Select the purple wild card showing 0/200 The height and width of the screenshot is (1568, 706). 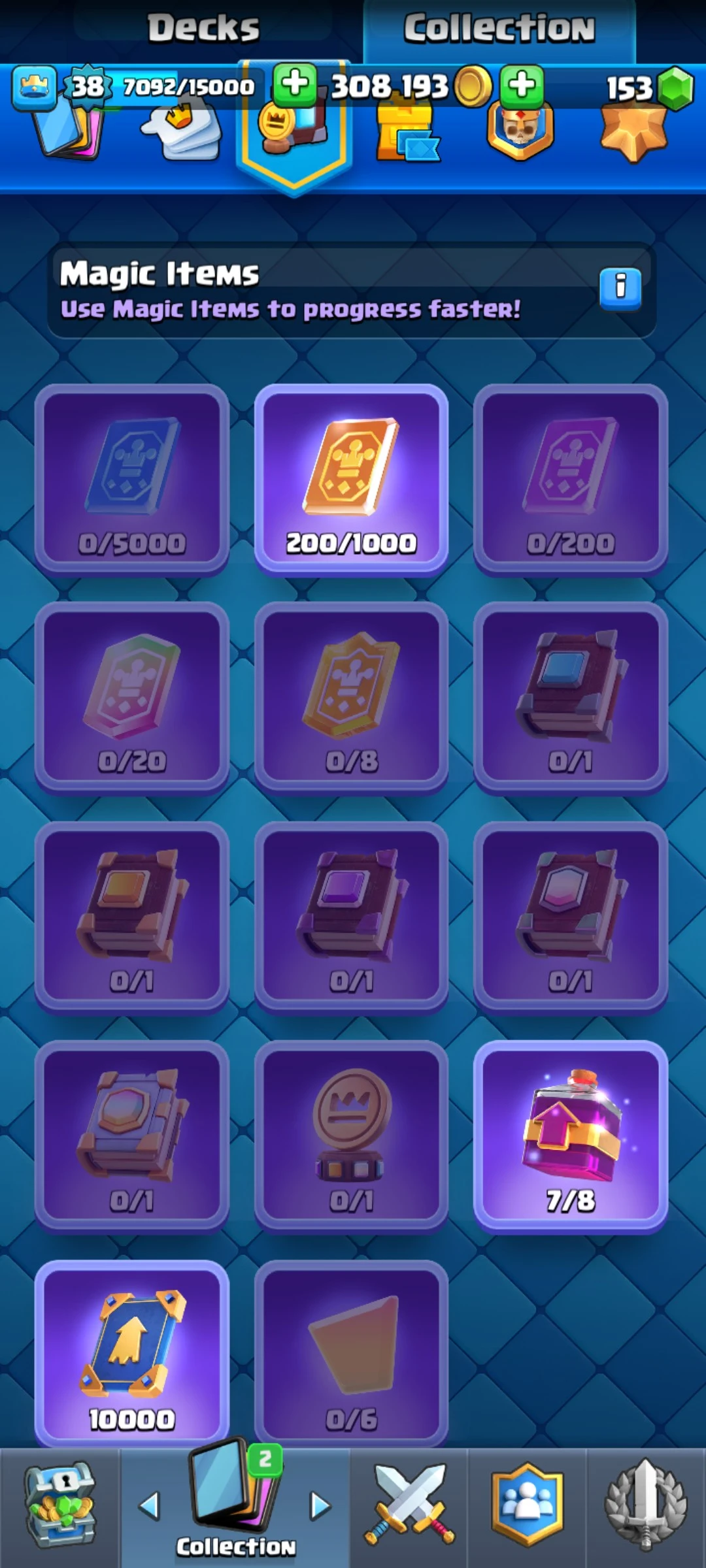coord(570,478)
